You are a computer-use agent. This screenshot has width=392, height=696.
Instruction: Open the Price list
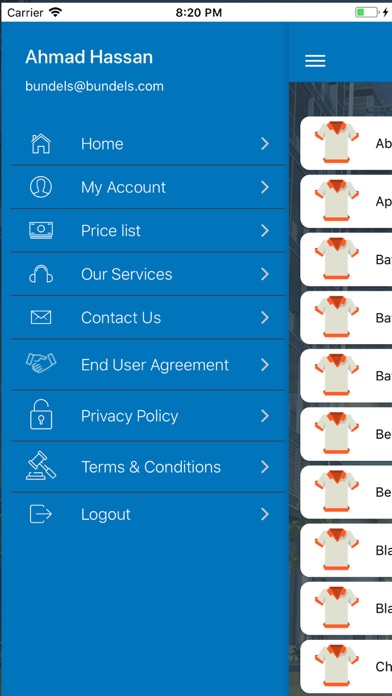point(147,231)
